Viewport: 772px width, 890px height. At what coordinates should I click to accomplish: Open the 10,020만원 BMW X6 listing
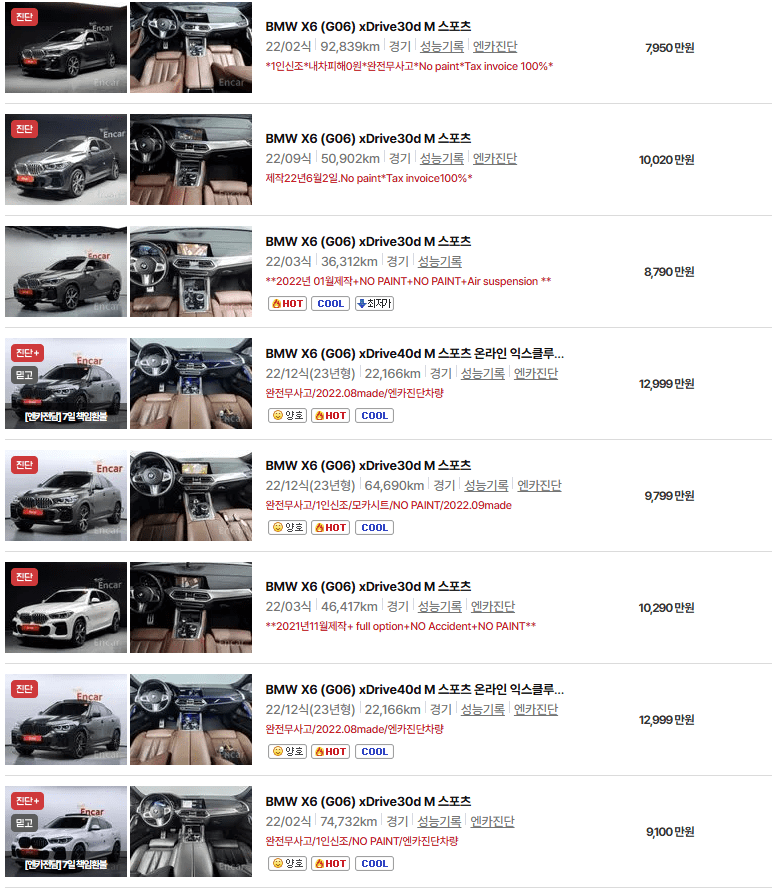click(367, 139)
